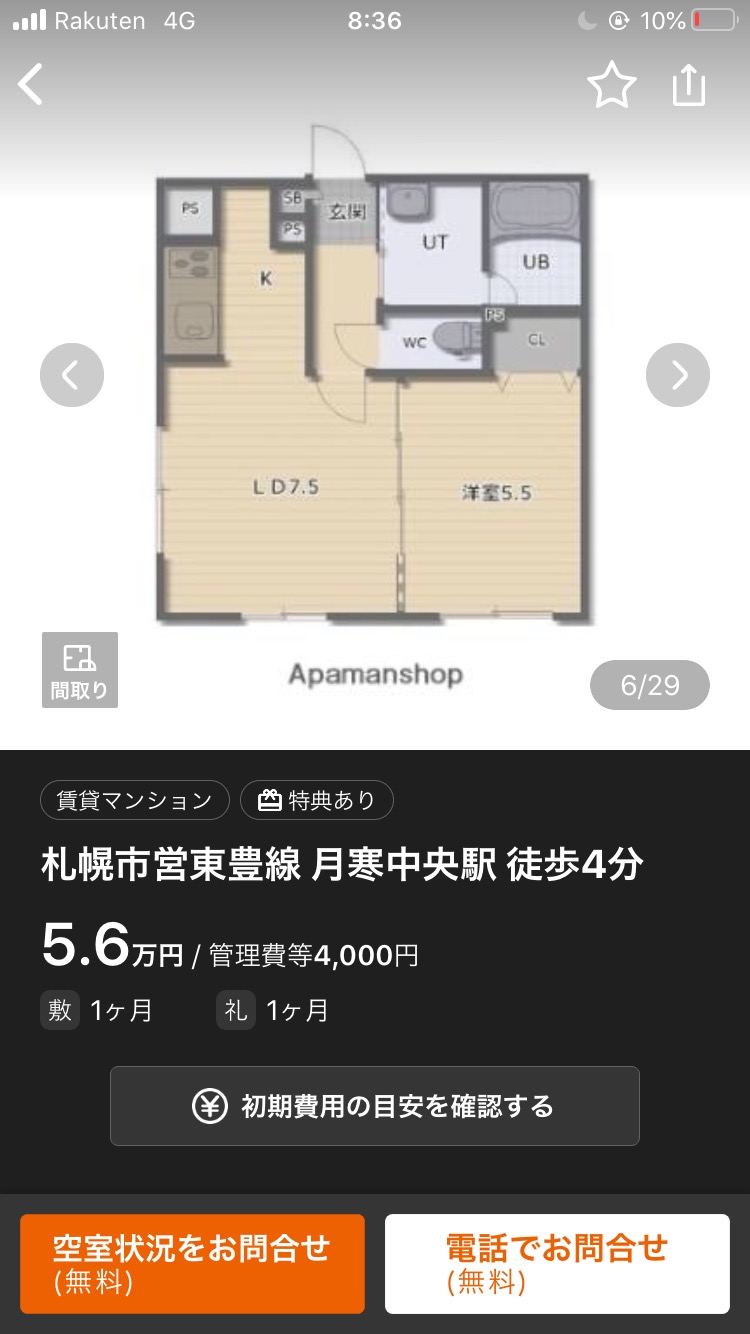Go back using the top-left arrow
750x1334 pixels.
[x=31, y=85]
